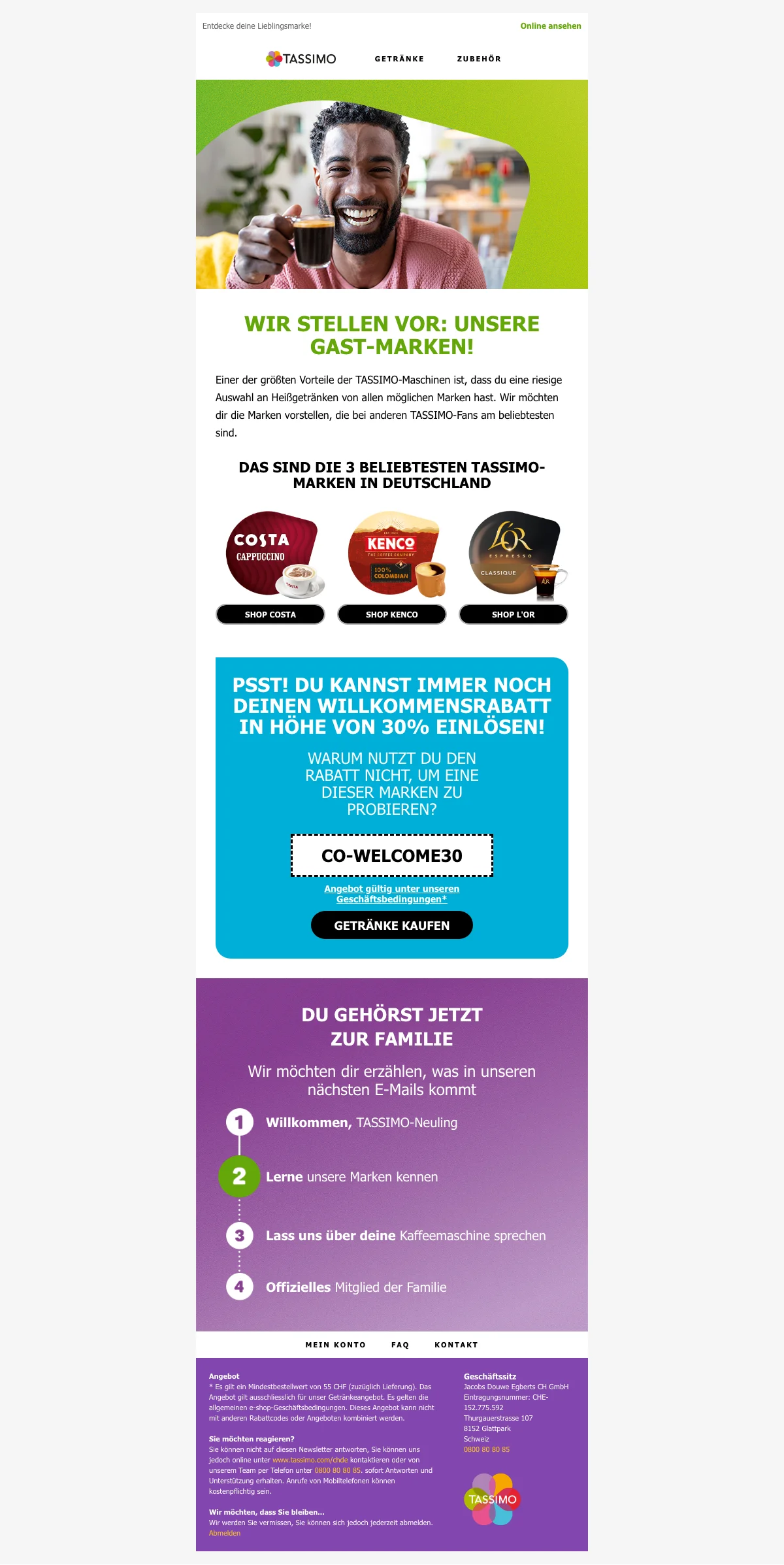Open the Getränke menu item

(x=399, y=59)
